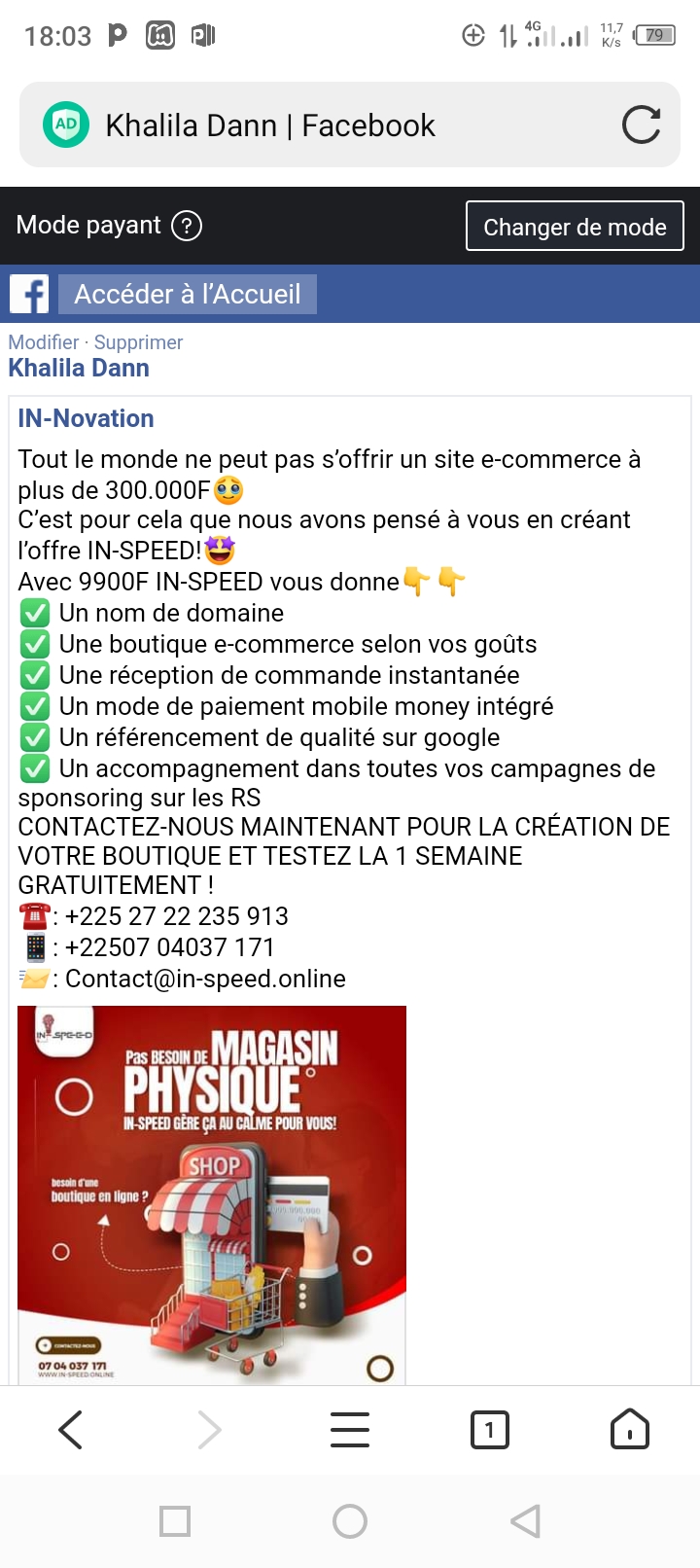Image resolution: width=700 pixels, height=1568 pixels.
Task: Go to the browser home page
Action: click(x=630, y=1429)
